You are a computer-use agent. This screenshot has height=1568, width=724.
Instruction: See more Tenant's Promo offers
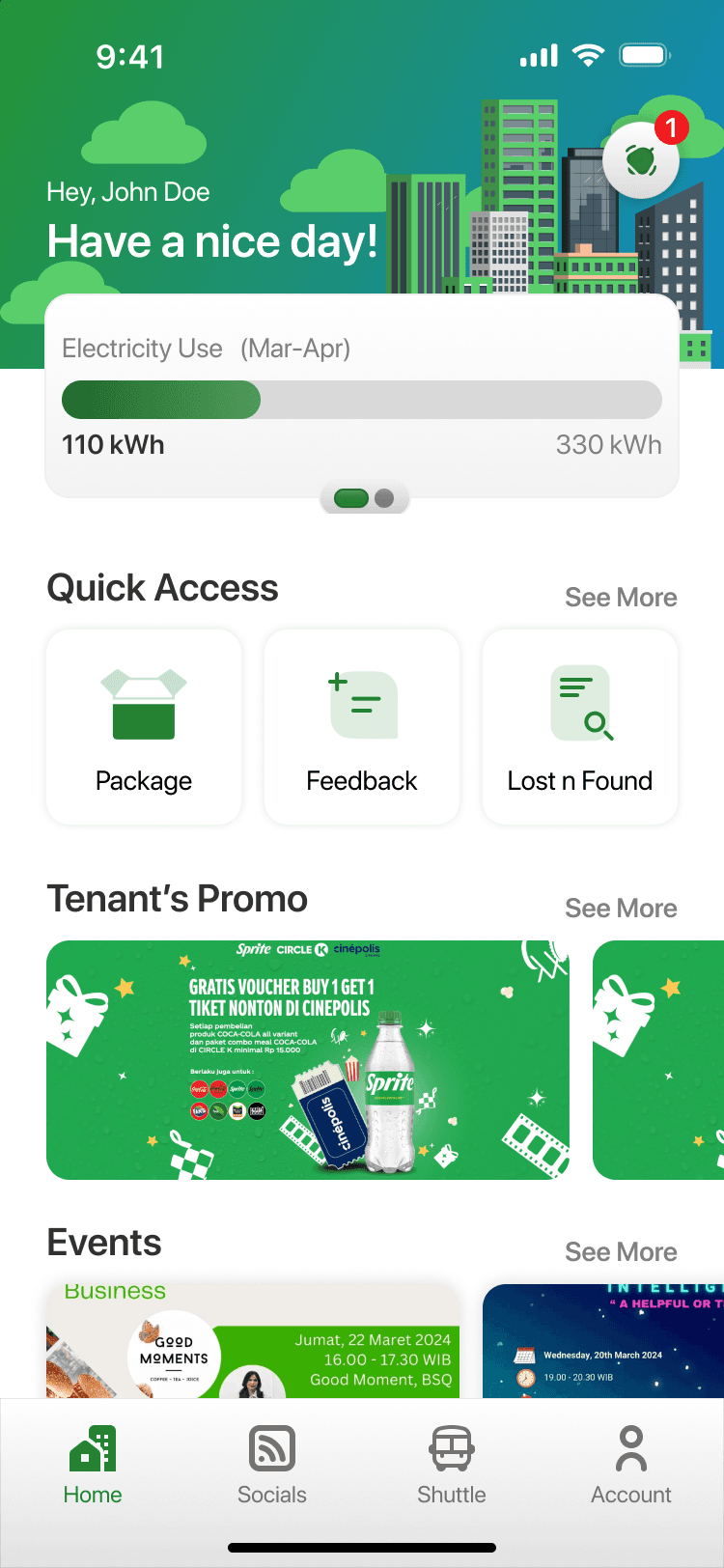tap(621, 909)
